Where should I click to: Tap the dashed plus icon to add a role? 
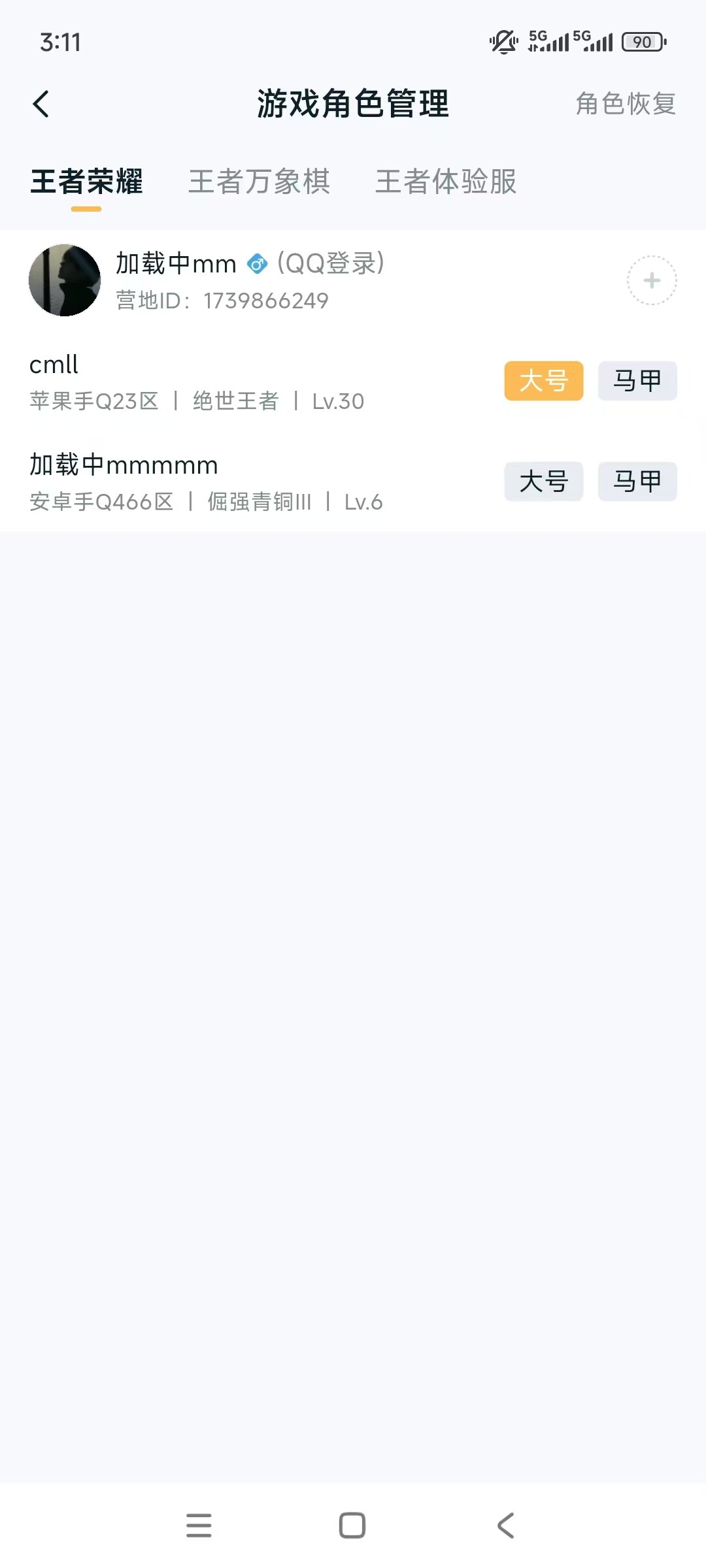click(650, 280)
